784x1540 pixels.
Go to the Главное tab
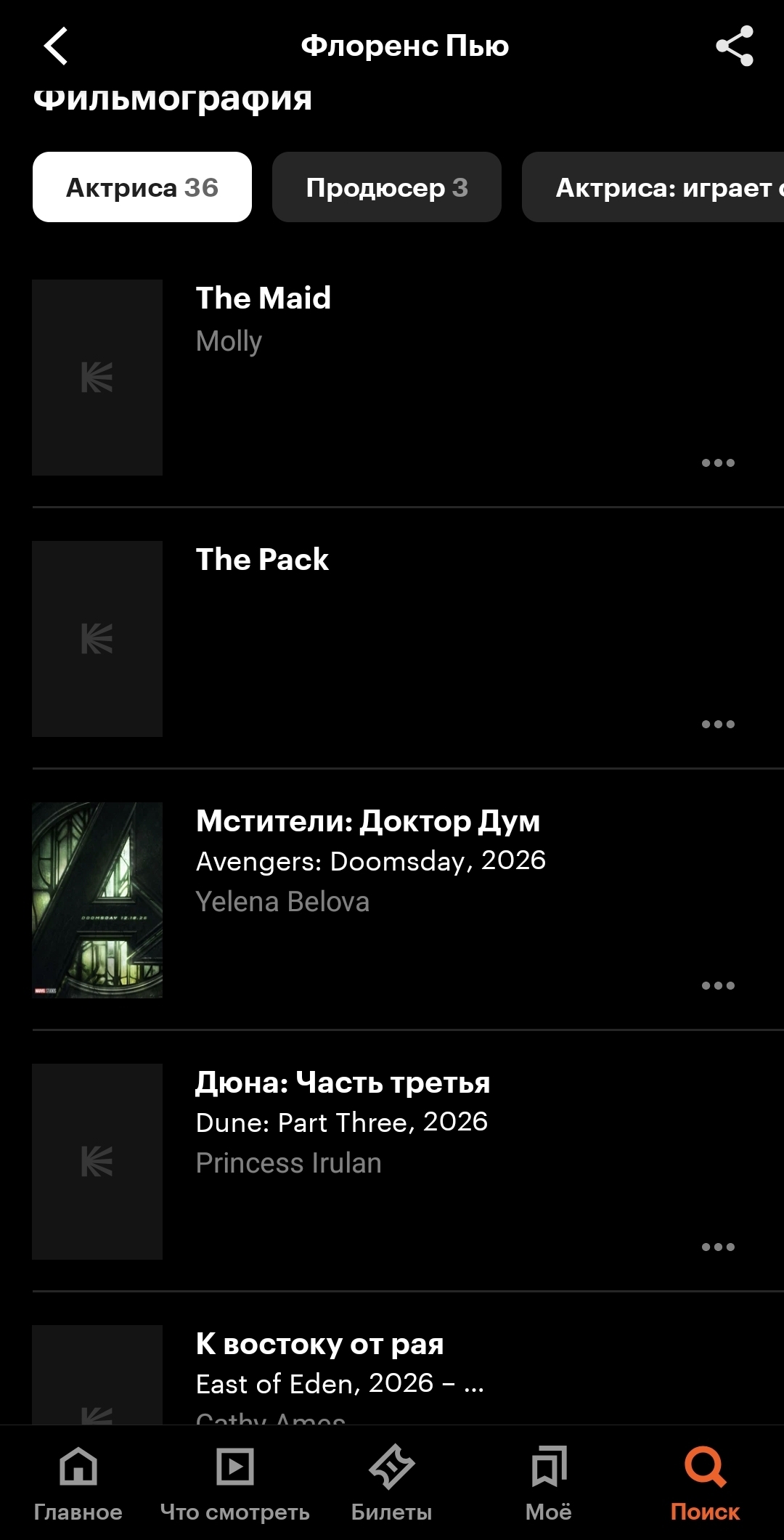pos(78,1482)
